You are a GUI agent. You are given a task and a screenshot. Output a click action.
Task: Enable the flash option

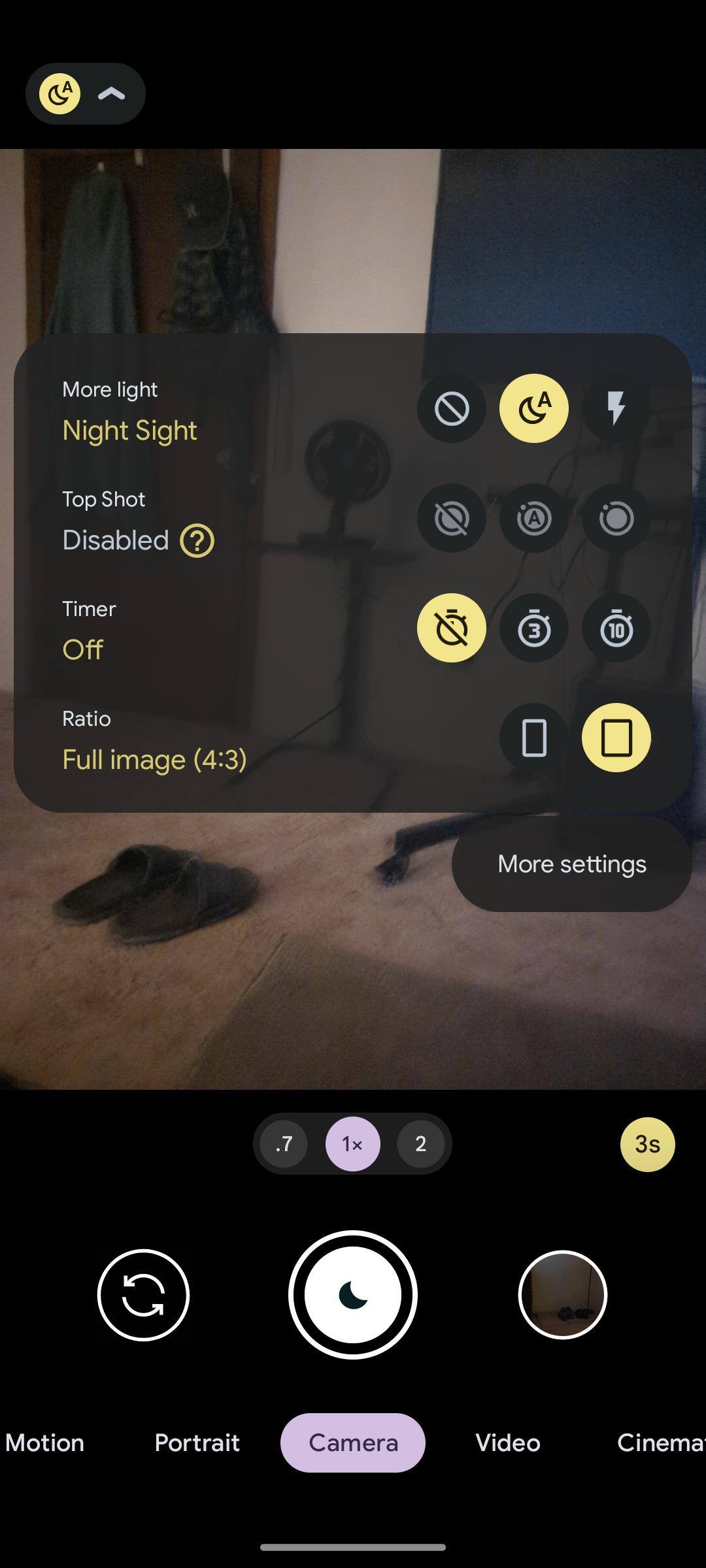coord(616,409)
